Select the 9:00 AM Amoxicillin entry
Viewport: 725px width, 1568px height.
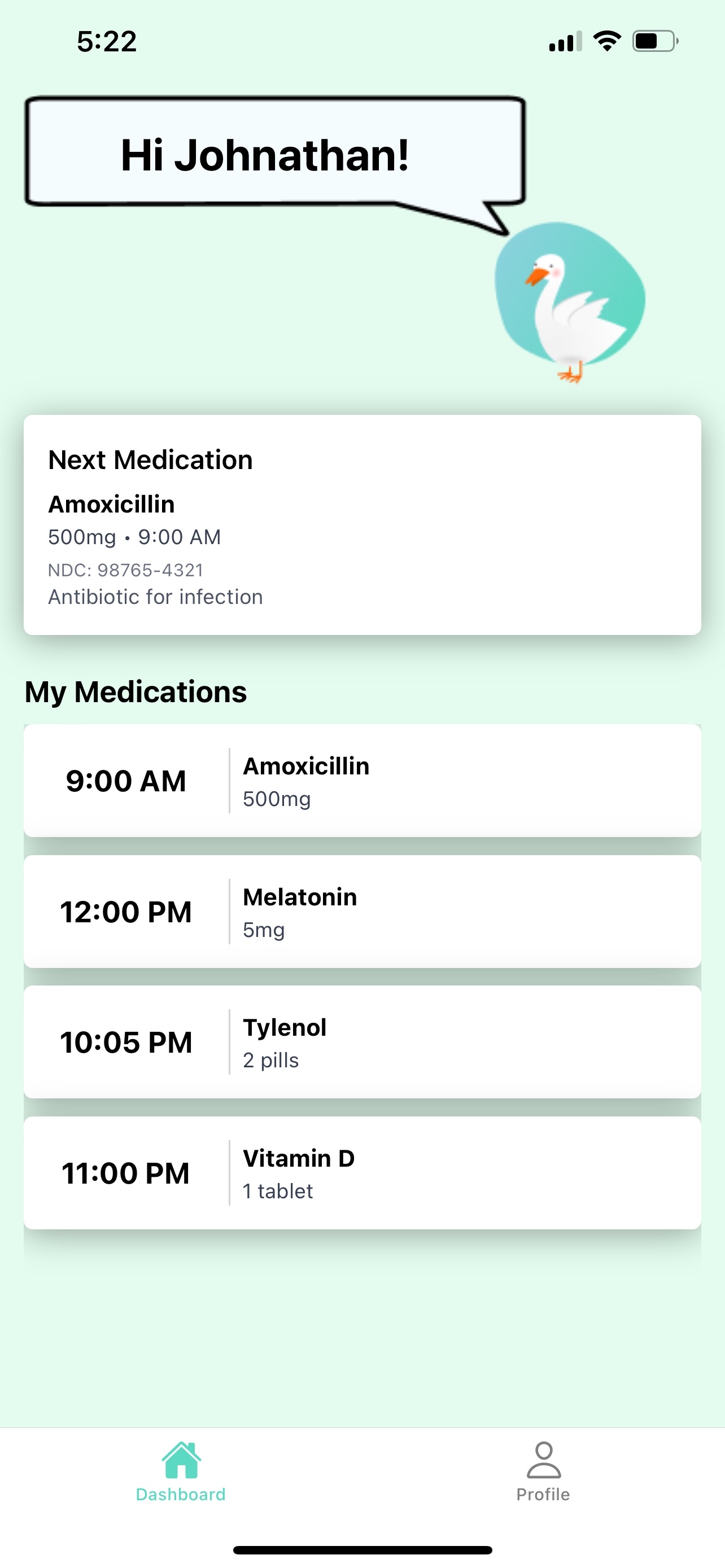tap(362, 781)
